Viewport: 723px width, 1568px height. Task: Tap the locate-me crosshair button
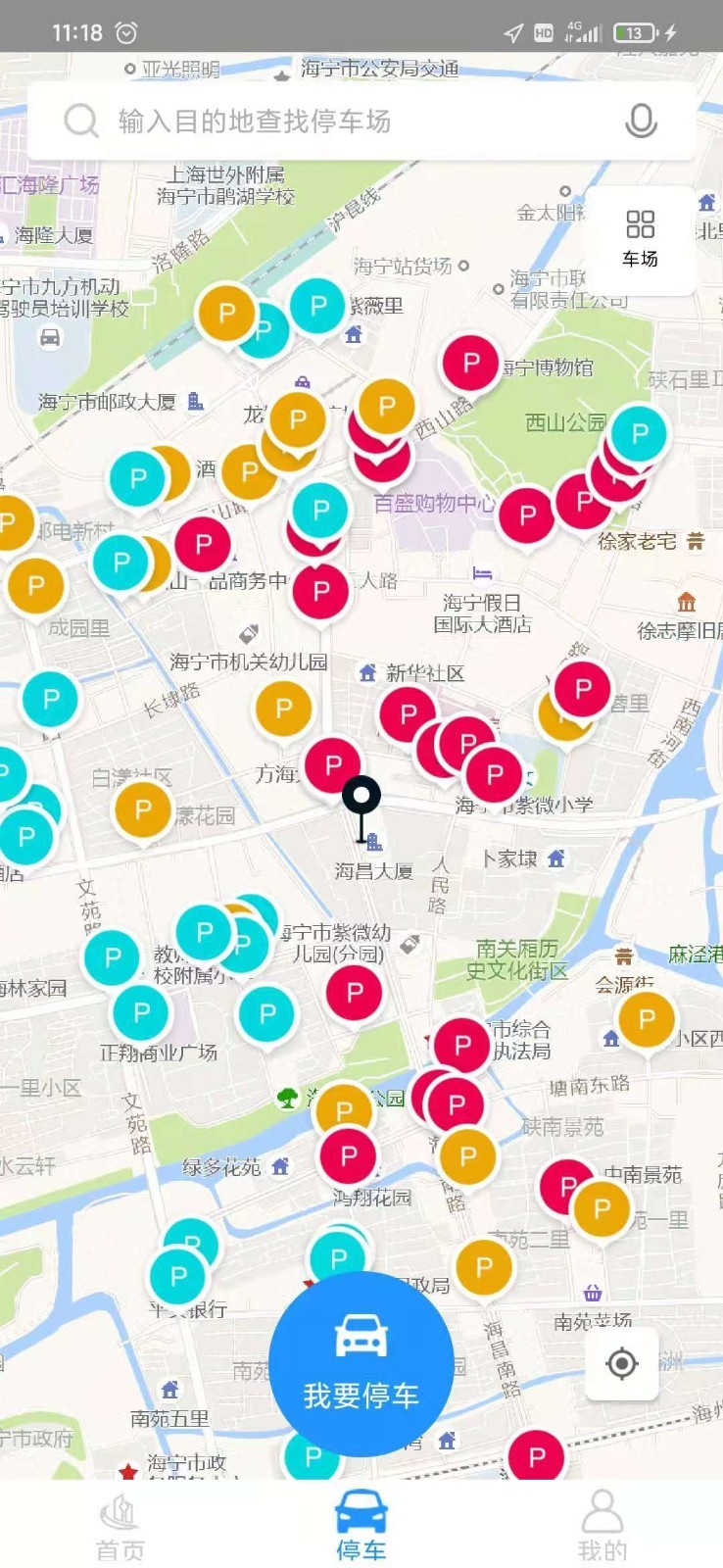click(624, 1363)
